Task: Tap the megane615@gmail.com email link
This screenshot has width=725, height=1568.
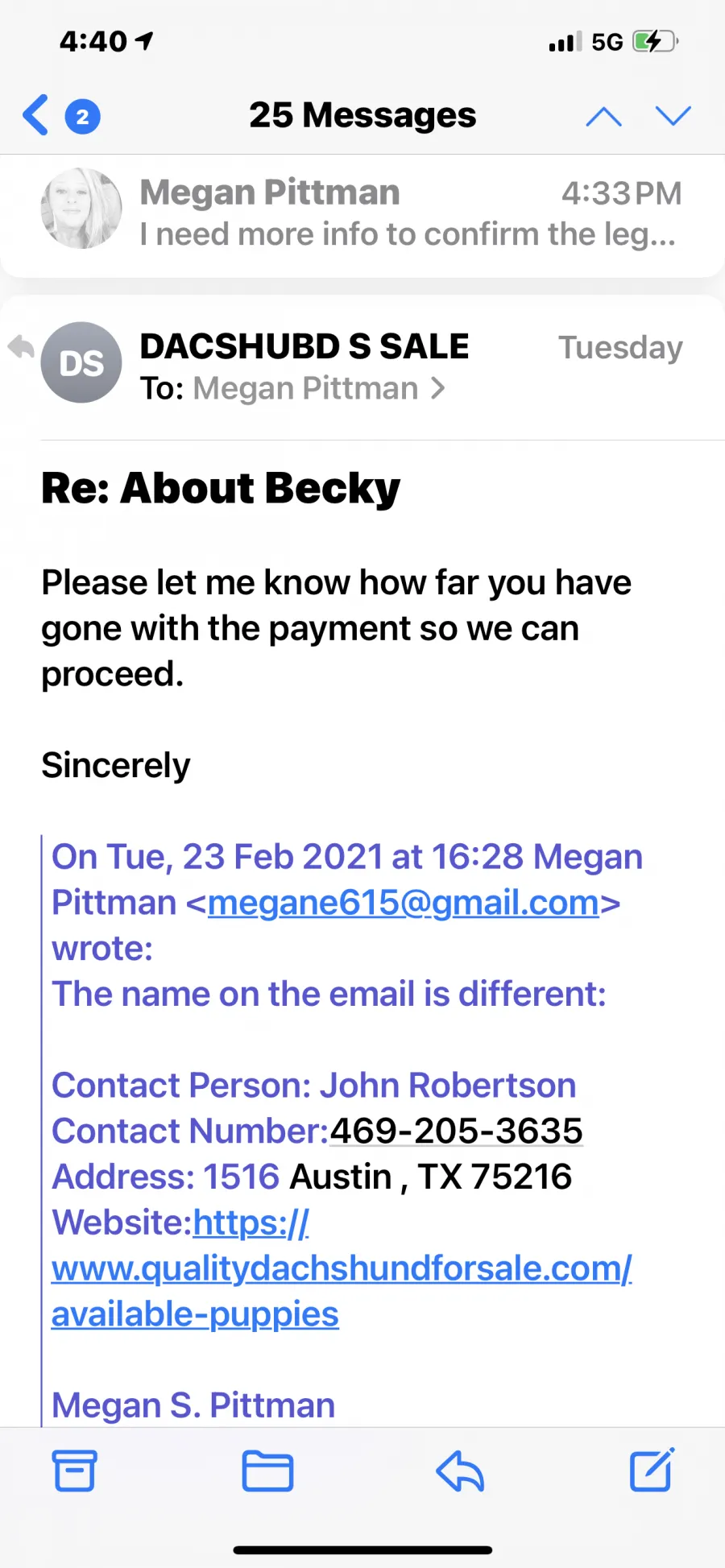Action: (404, 903)
